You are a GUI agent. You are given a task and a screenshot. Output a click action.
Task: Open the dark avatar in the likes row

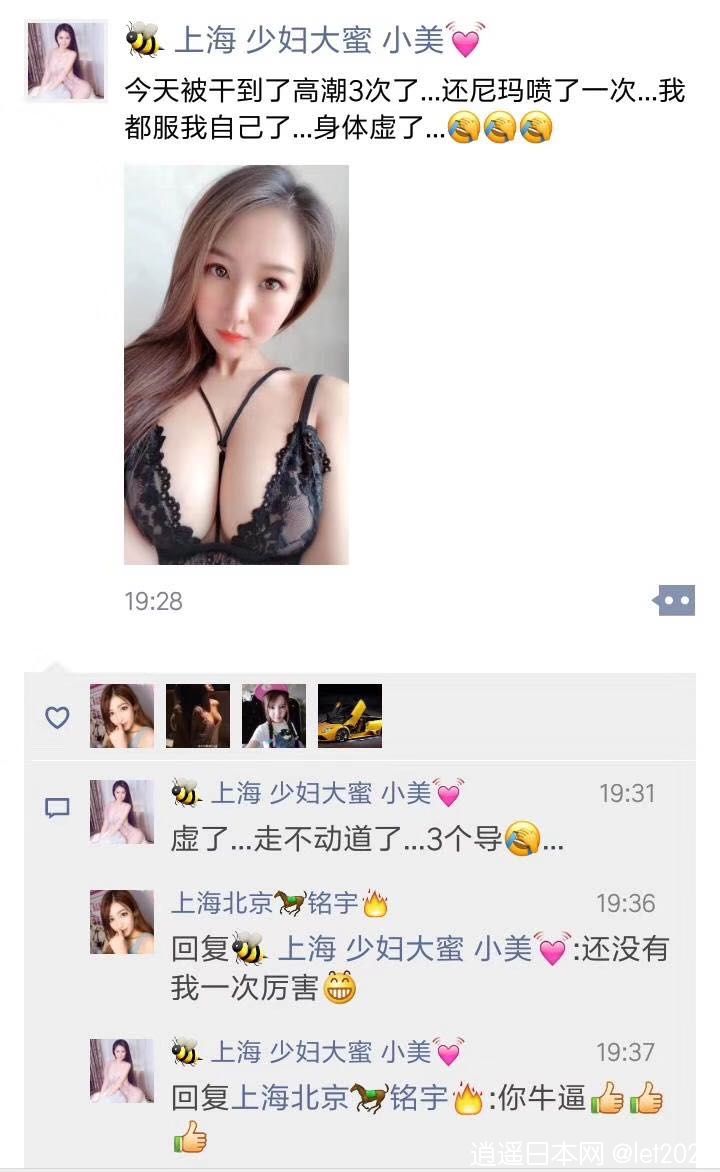point(197,716)
